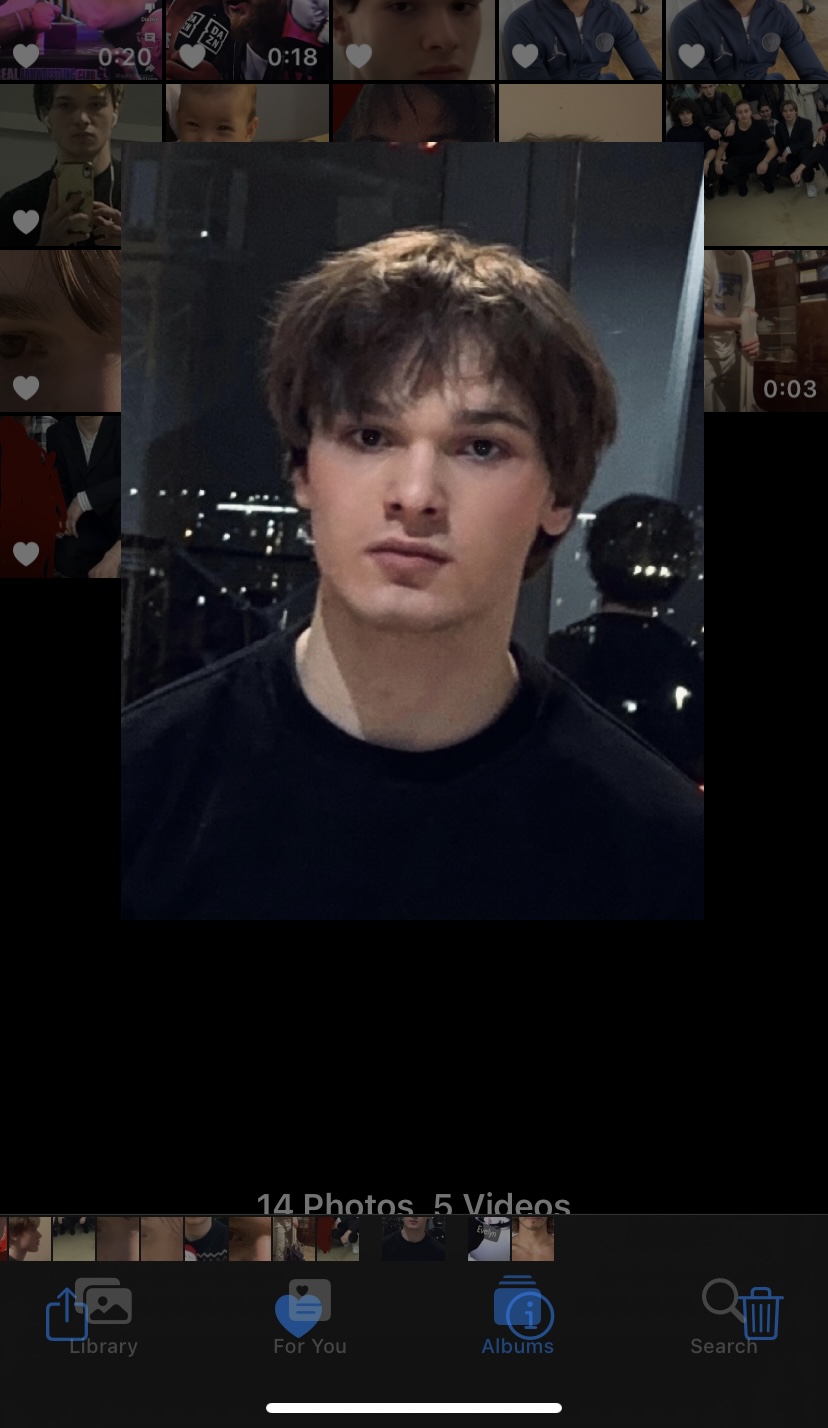Viewport: 828px width, 1428px height.
Task: Open the mirror selfie thumbnail
Action: (60, 165)
